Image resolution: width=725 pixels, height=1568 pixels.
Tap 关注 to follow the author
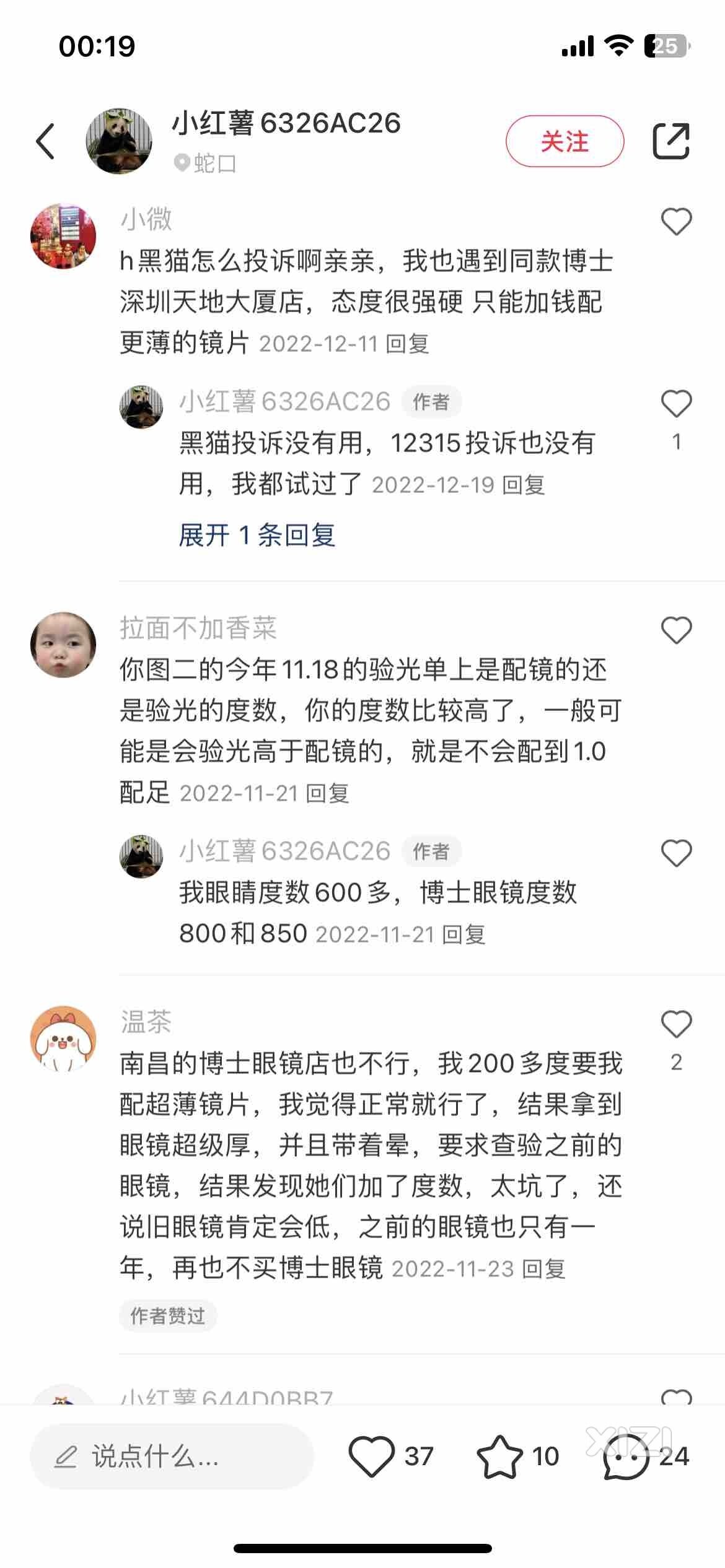[x=565, y=141]
